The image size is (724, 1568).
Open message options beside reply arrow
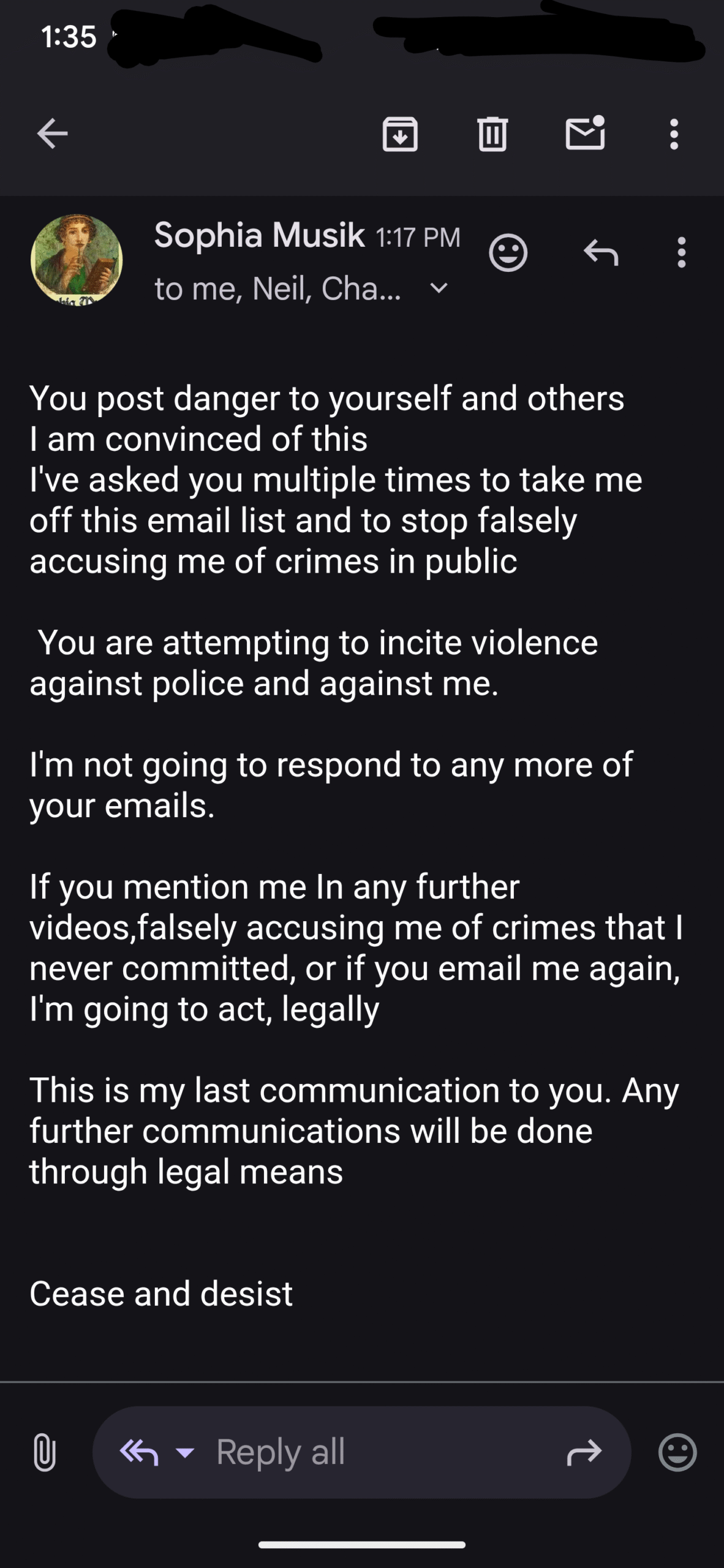click(681, 252)
